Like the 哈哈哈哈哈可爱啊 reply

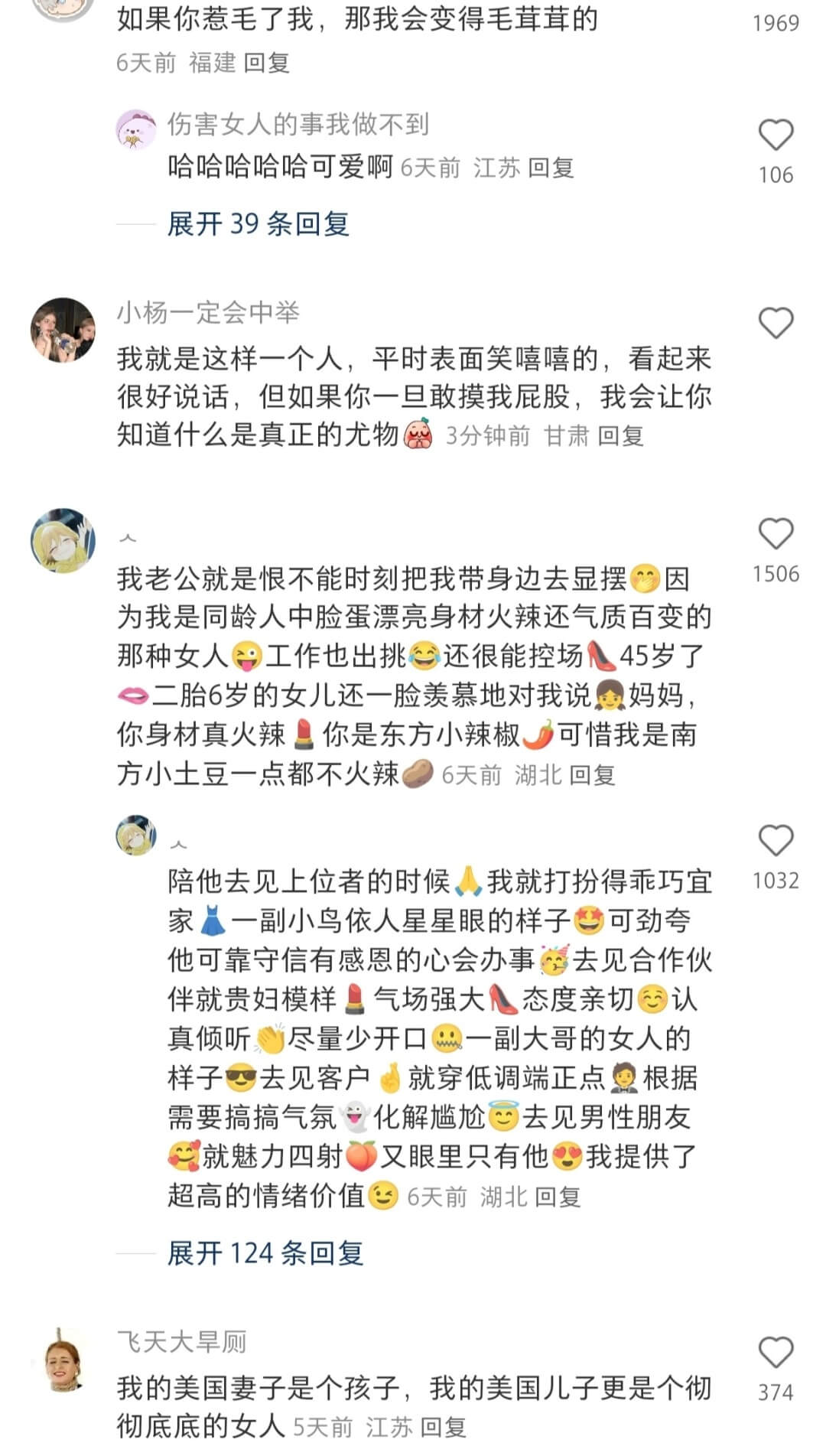[x=775, y=136]
